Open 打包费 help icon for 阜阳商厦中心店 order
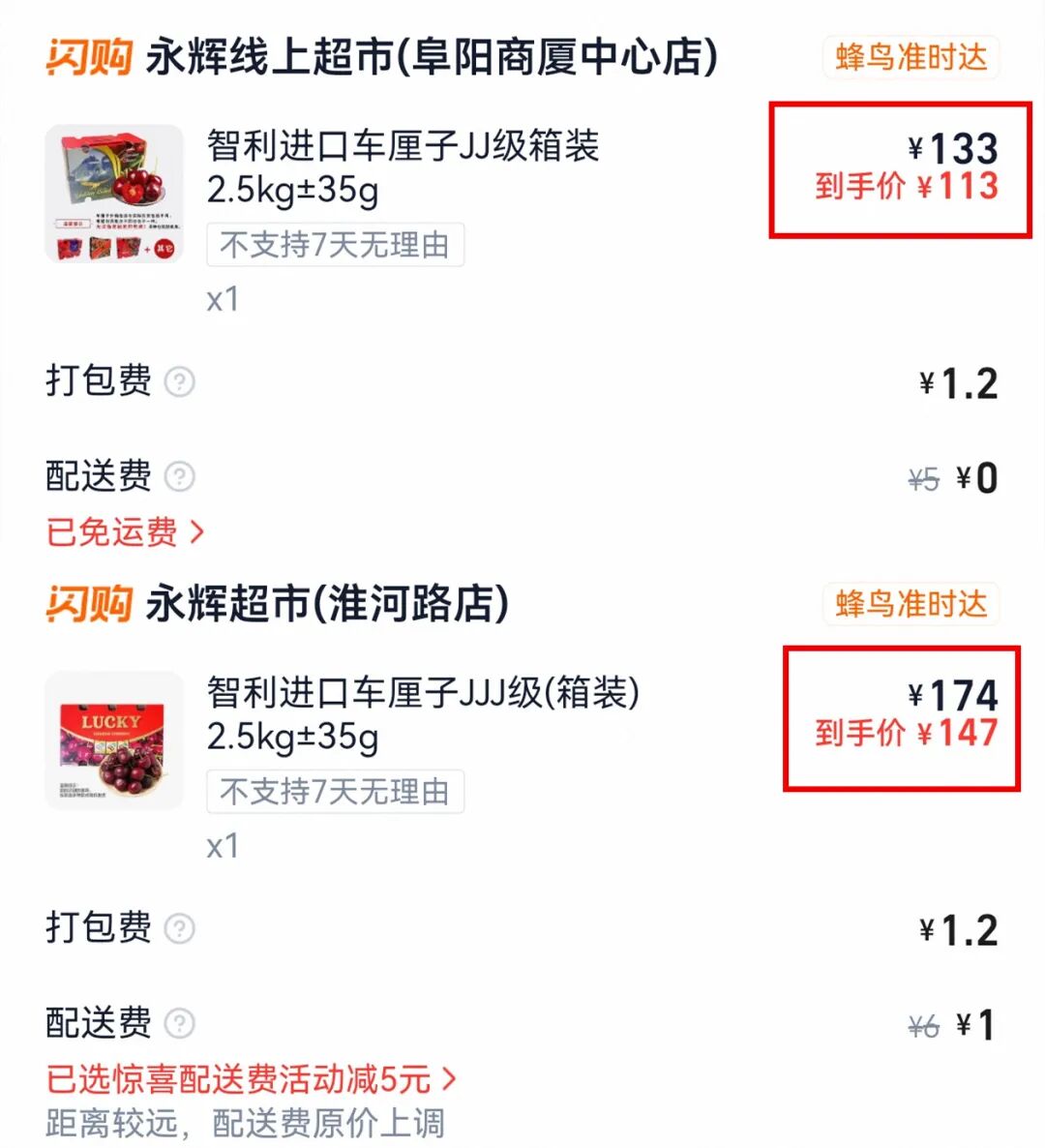1045x1148 pixels. coord(180,382)
